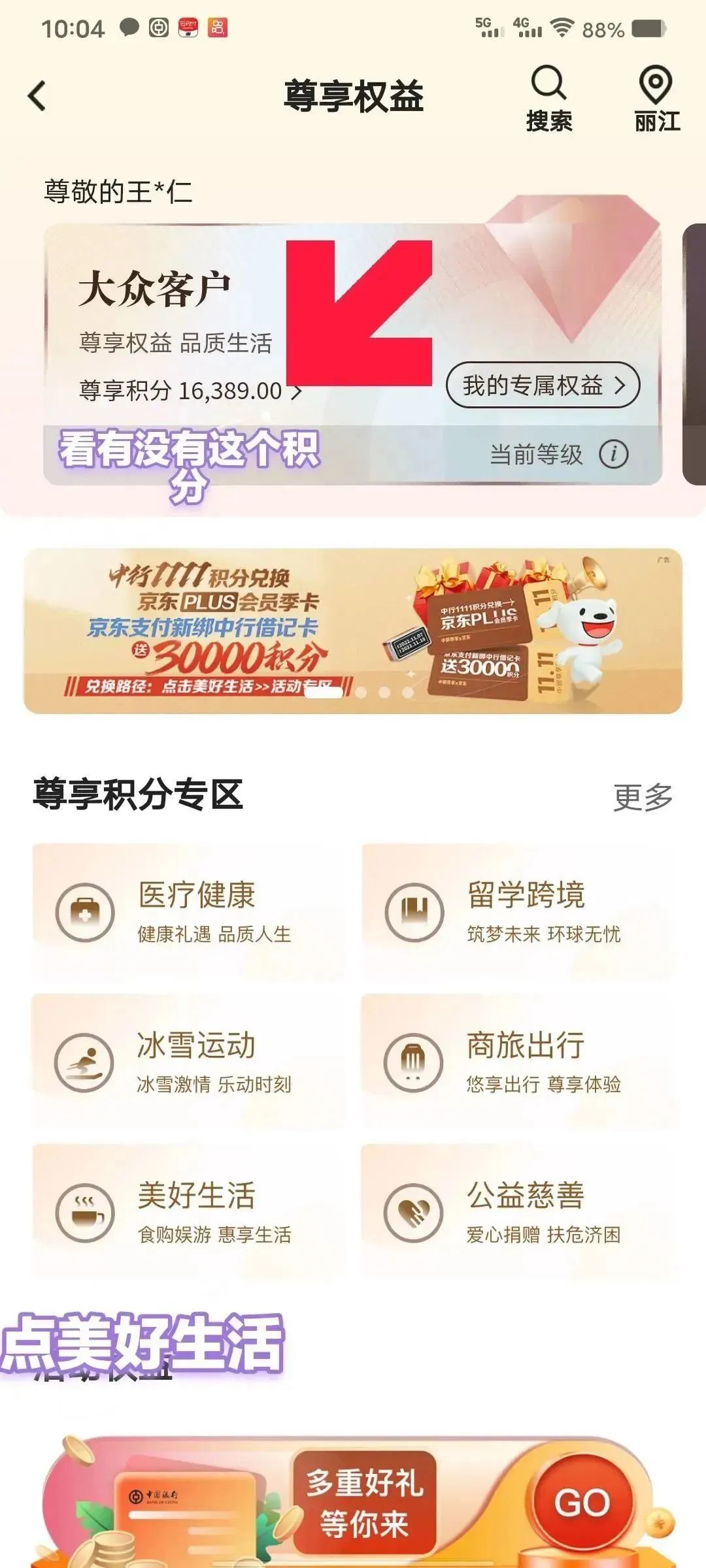Image resolution: width=706 pixels, height=1568 pixels.
Task: Open 我的专属权益 button
Action: [x=543, y=385]
